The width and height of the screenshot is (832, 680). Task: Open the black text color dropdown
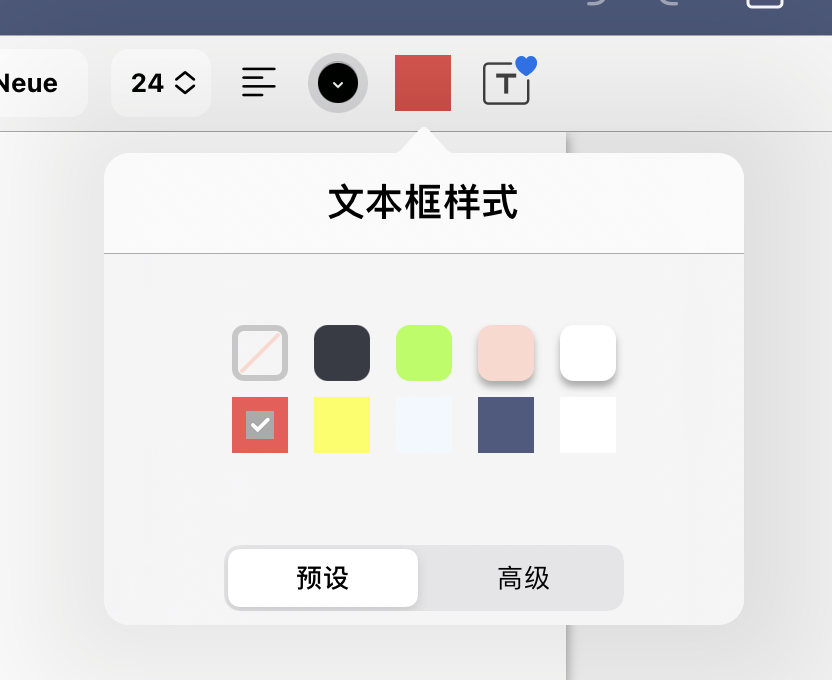tap(338, 83)
